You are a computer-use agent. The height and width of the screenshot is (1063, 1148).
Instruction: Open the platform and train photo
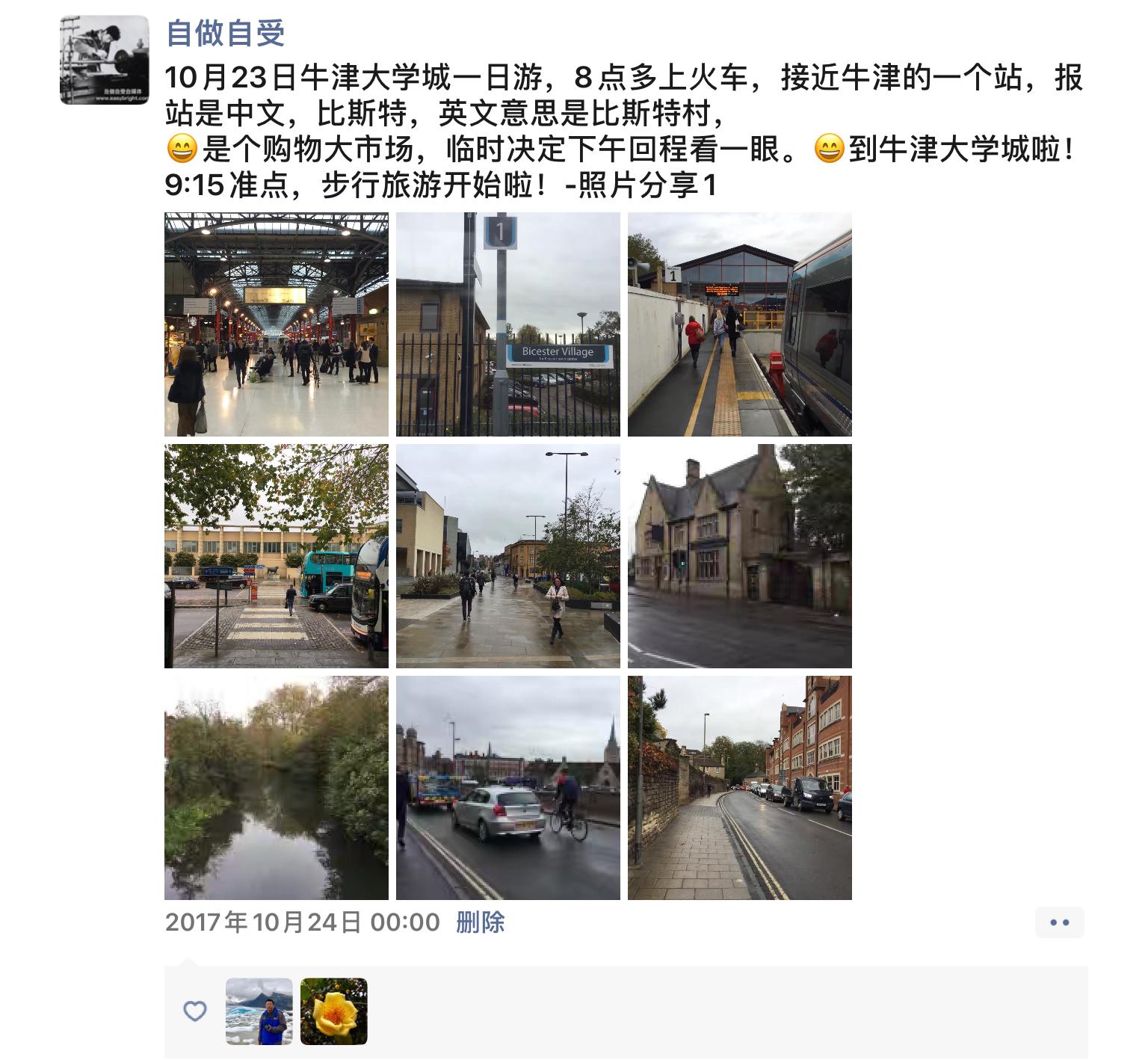click(740, 324)
